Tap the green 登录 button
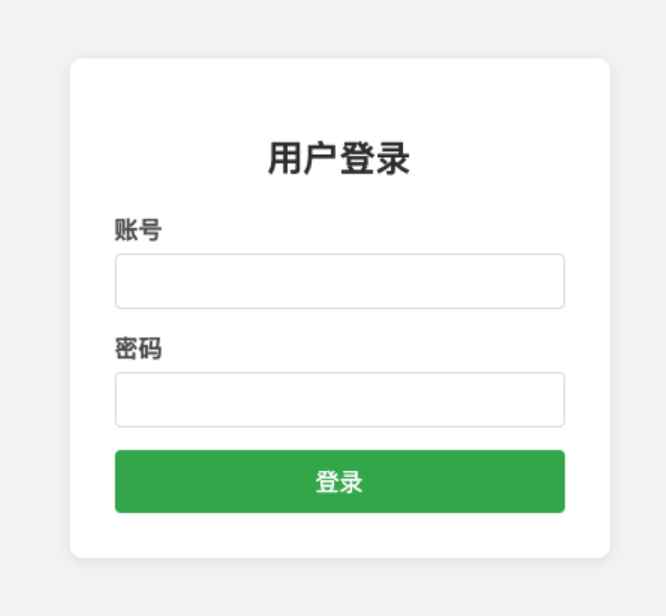 coord(339,482)
